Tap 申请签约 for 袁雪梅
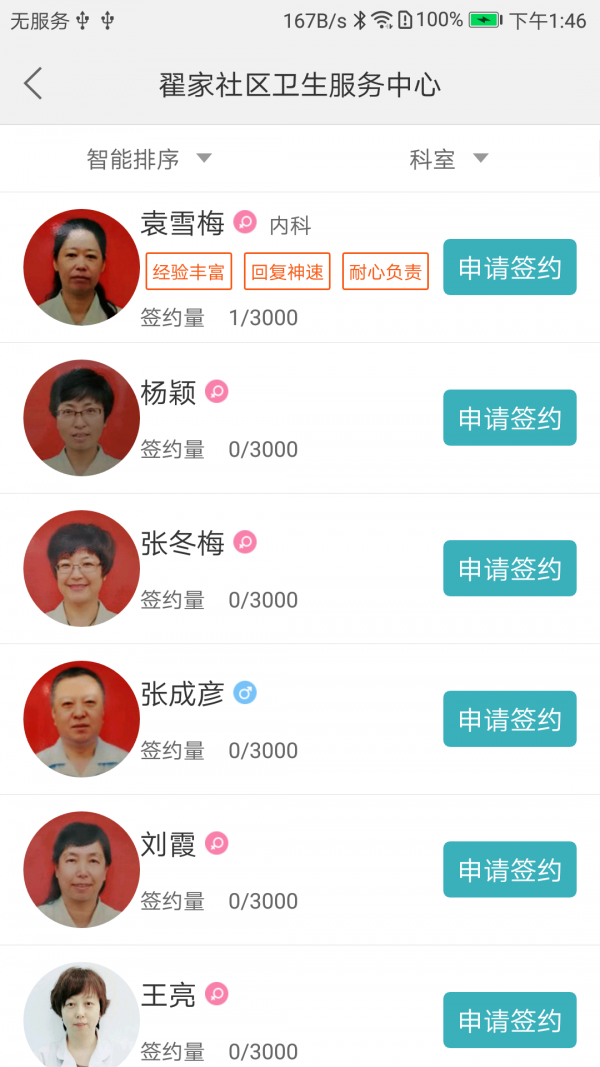This screenshot has height=1067, width=600. [x=509, y=267]
